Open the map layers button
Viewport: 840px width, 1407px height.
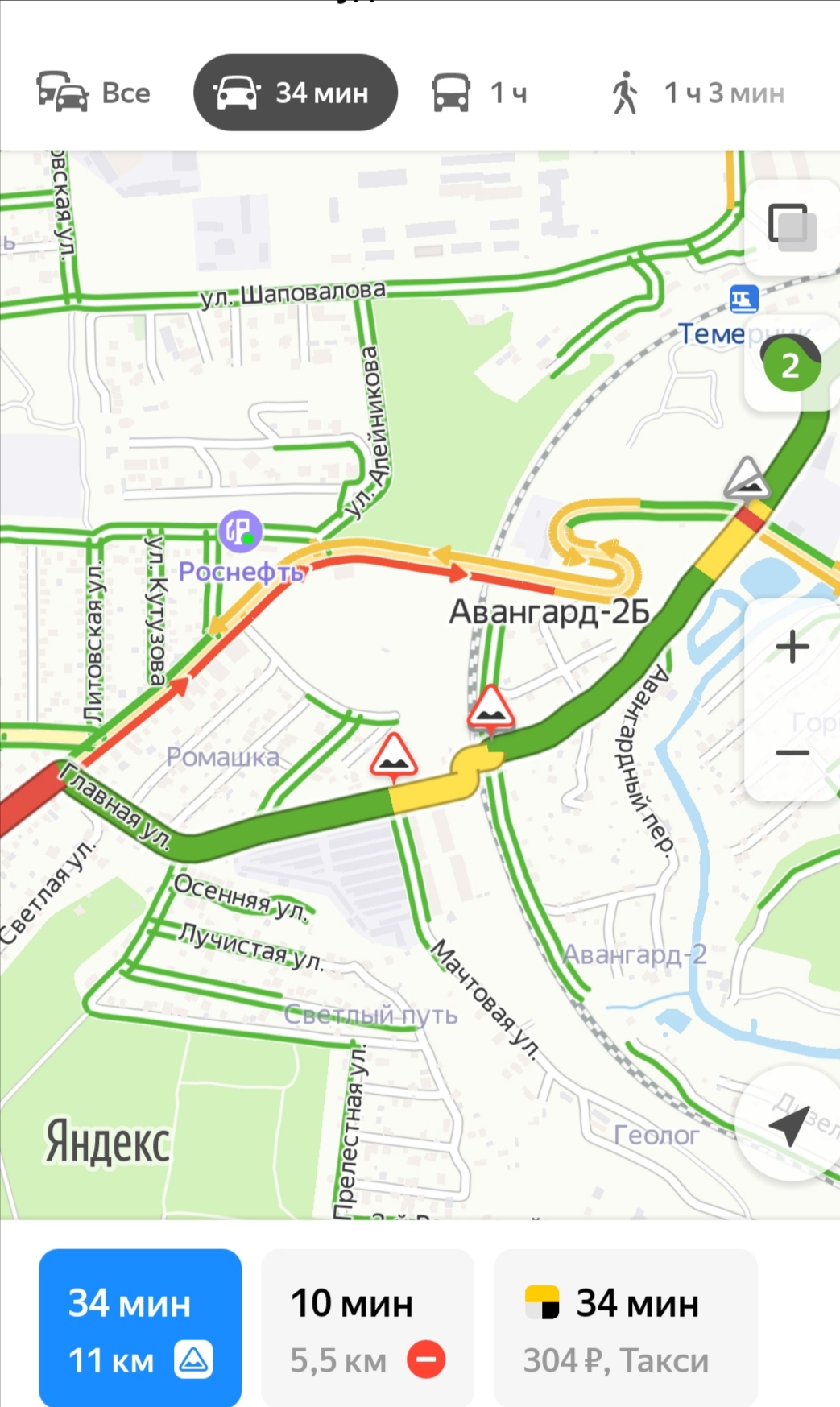(791, 227)
